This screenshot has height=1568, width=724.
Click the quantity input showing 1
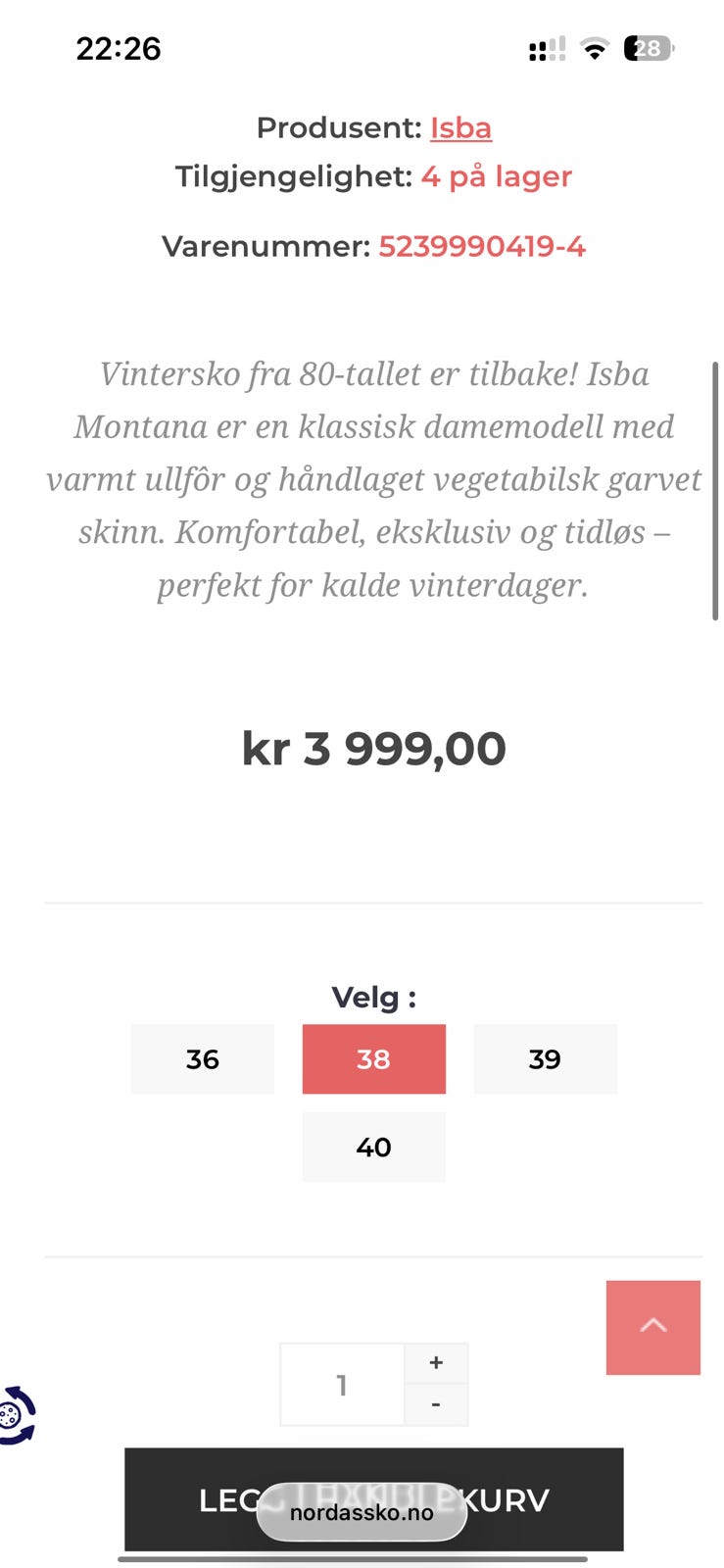[341, 1383]
